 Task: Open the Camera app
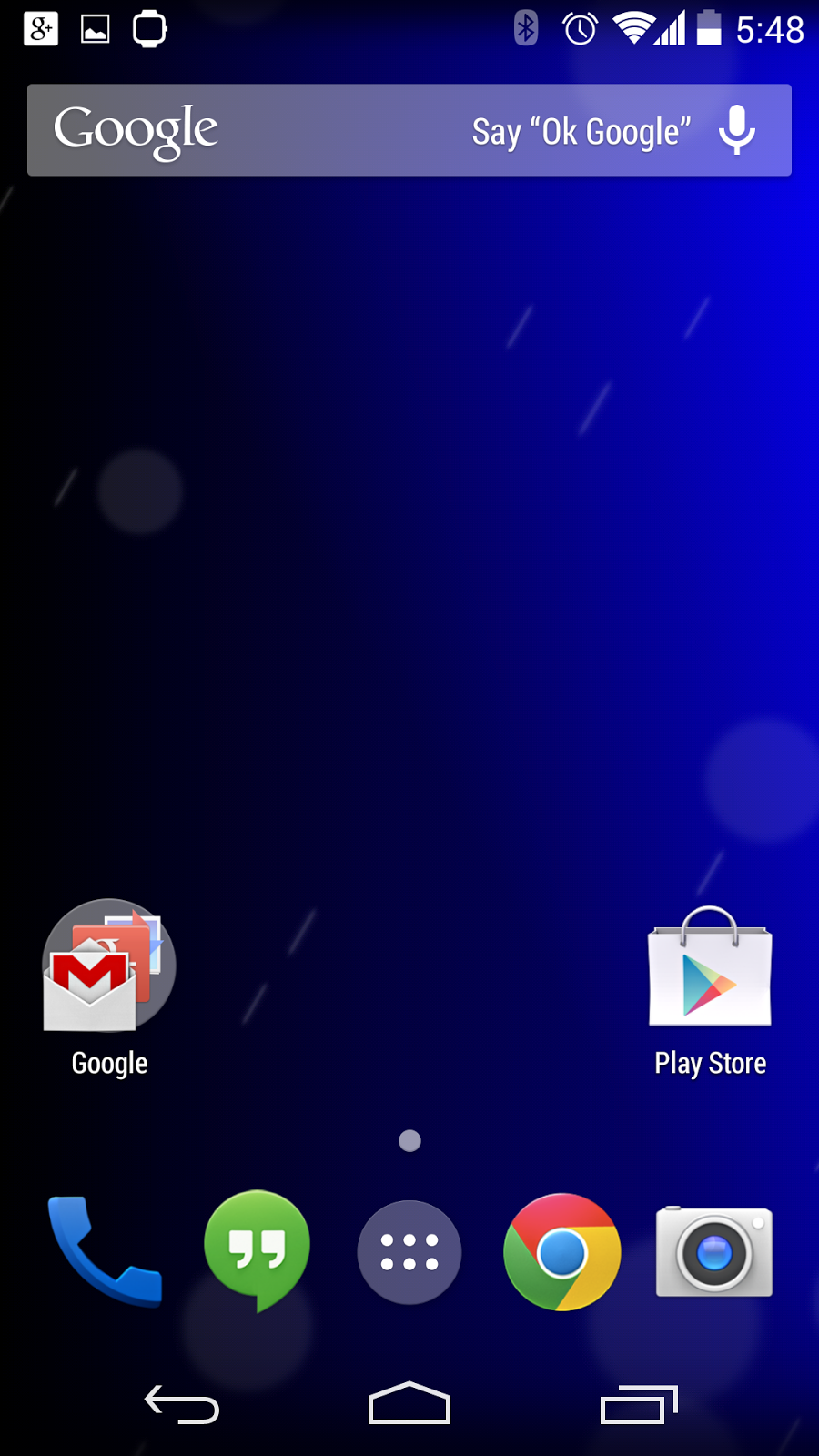coord(713,1251)
